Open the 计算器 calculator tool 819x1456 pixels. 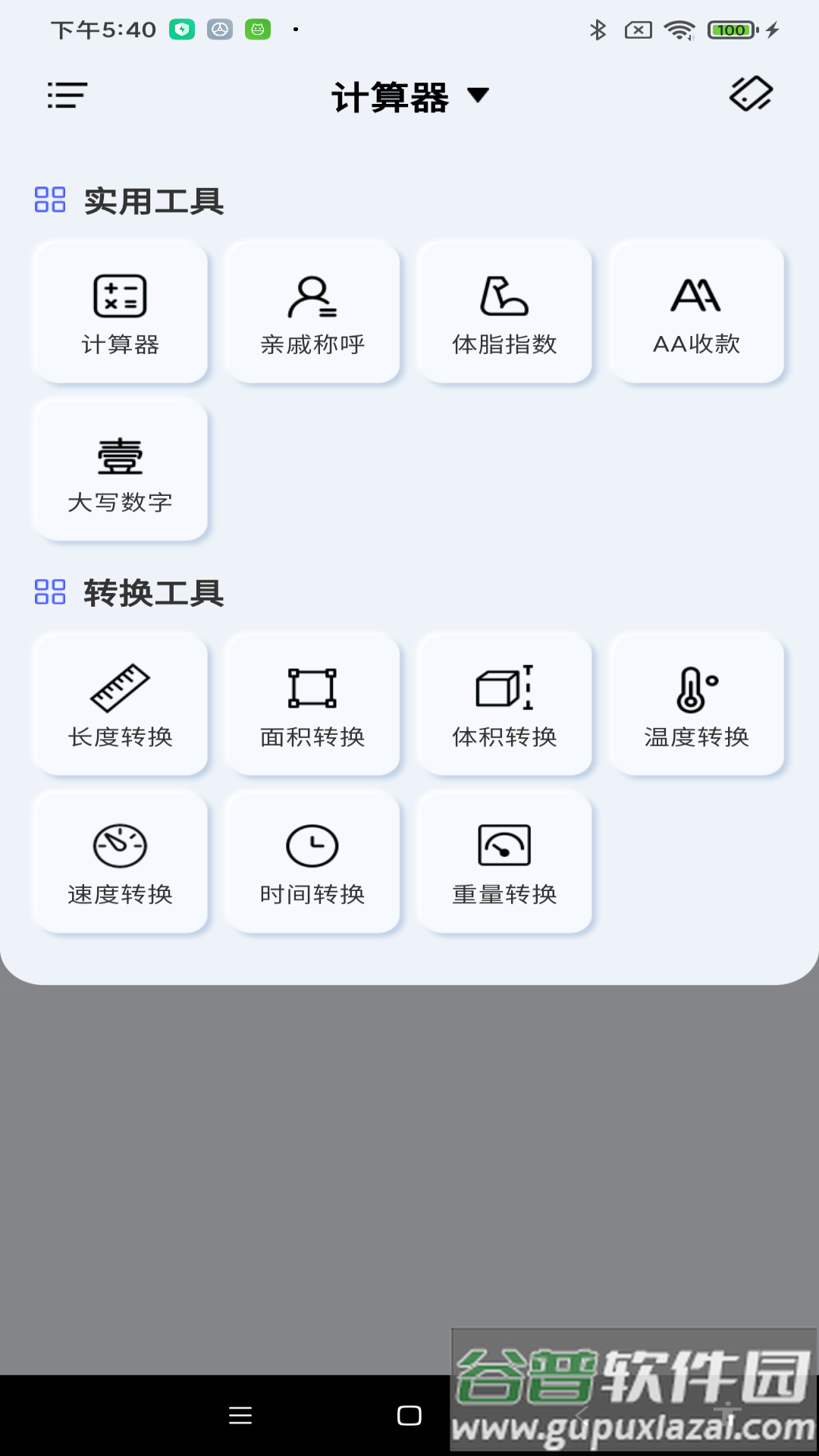pos(119,311)
